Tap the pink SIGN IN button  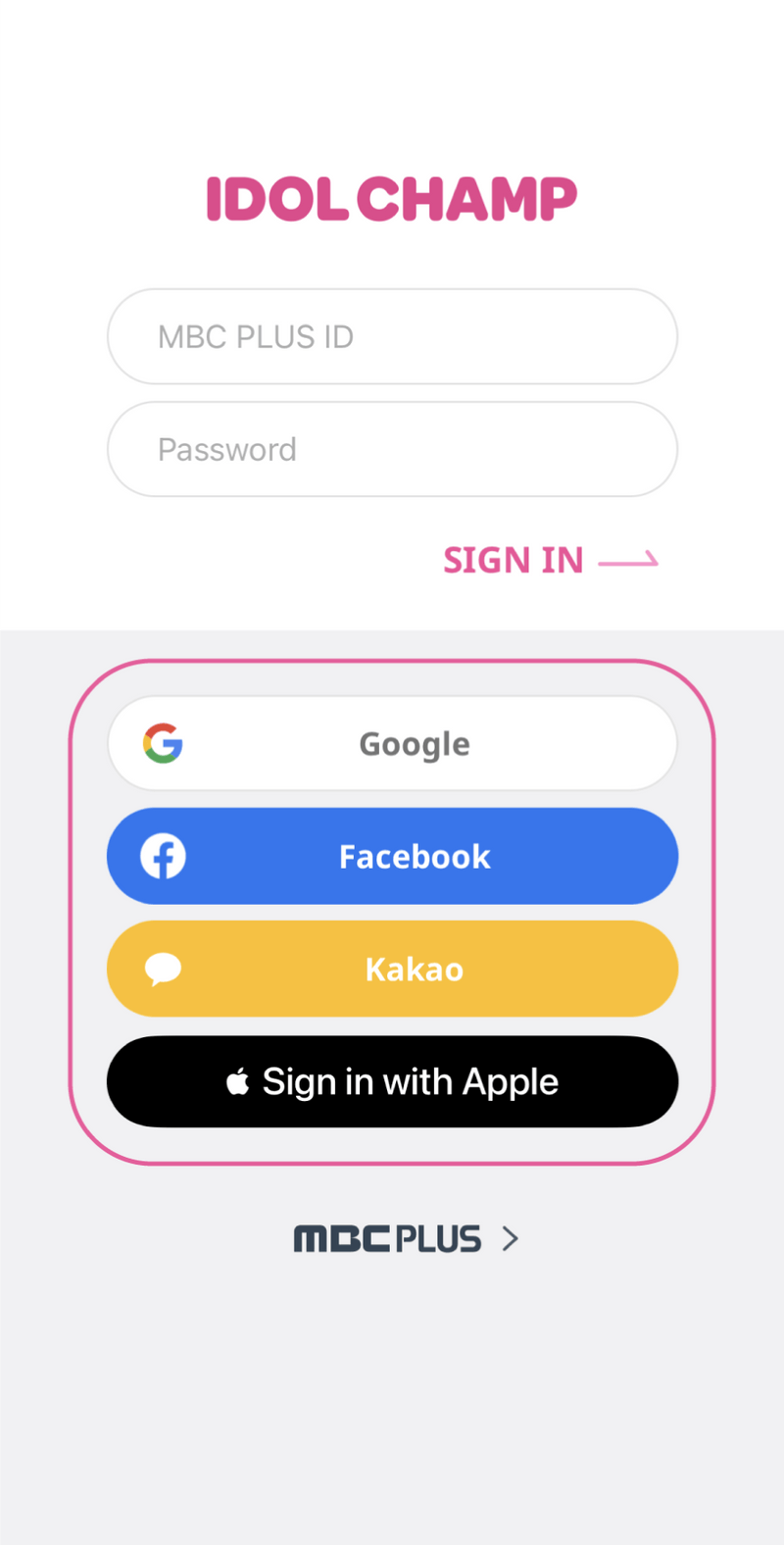(x=550, y=561)
